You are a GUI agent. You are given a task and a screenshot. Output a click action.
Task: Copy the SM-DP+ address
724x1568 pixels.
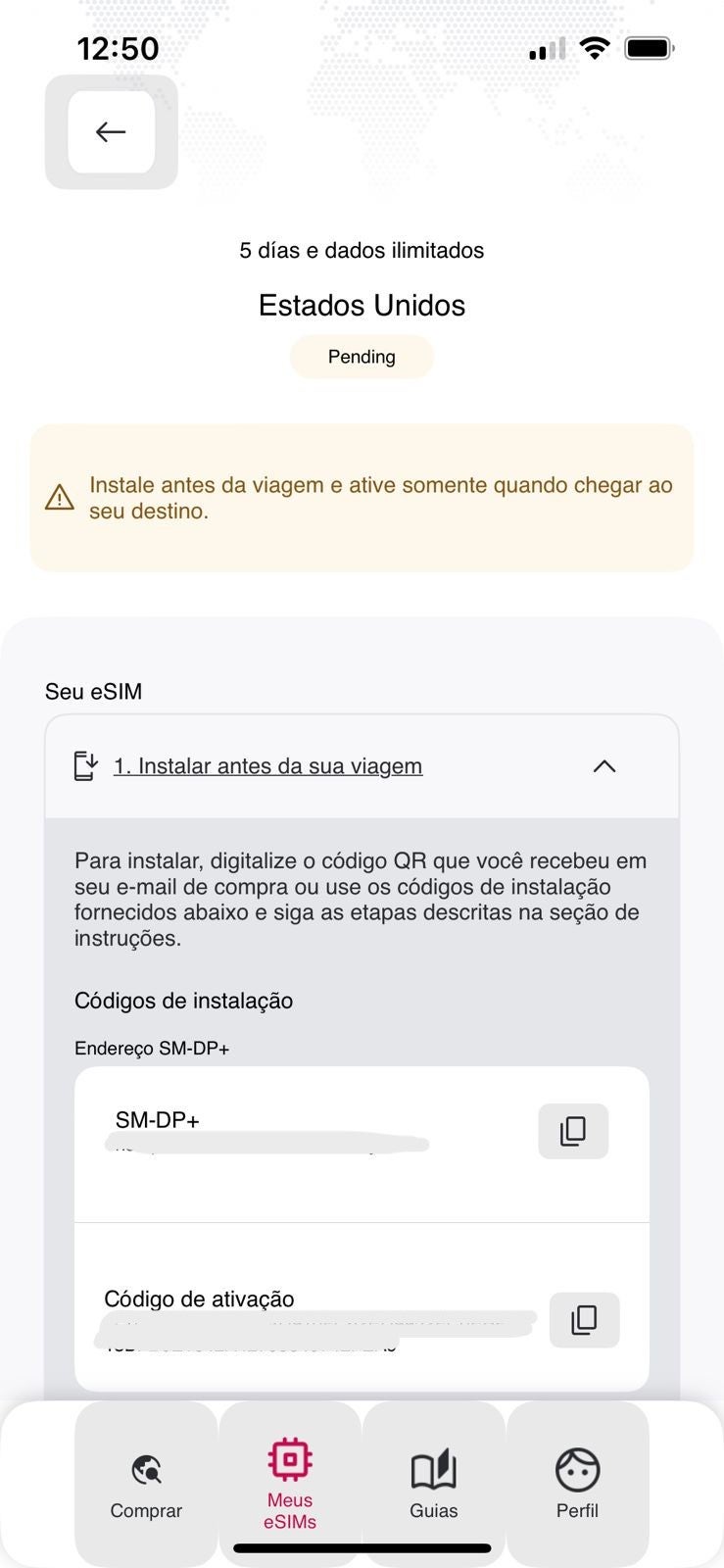[x=573, y=1131]
